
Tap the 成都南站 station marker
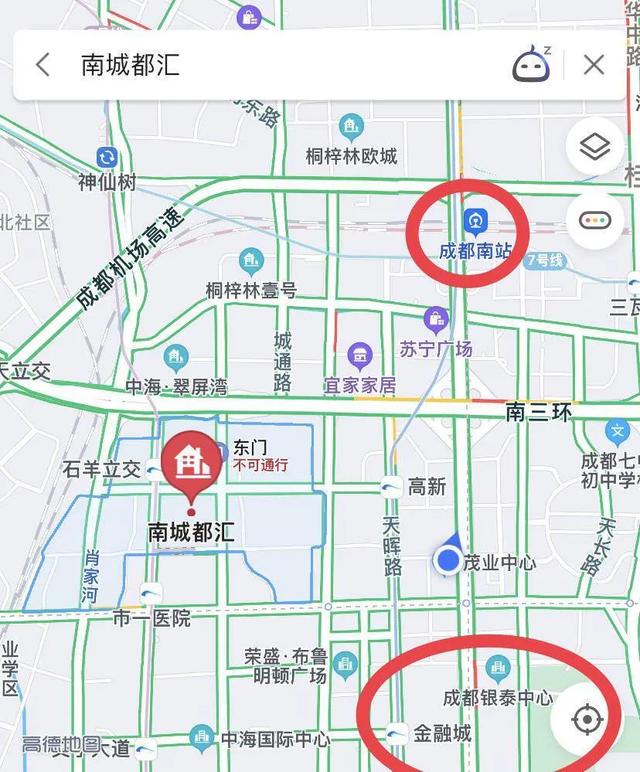(x=475, y=221)
